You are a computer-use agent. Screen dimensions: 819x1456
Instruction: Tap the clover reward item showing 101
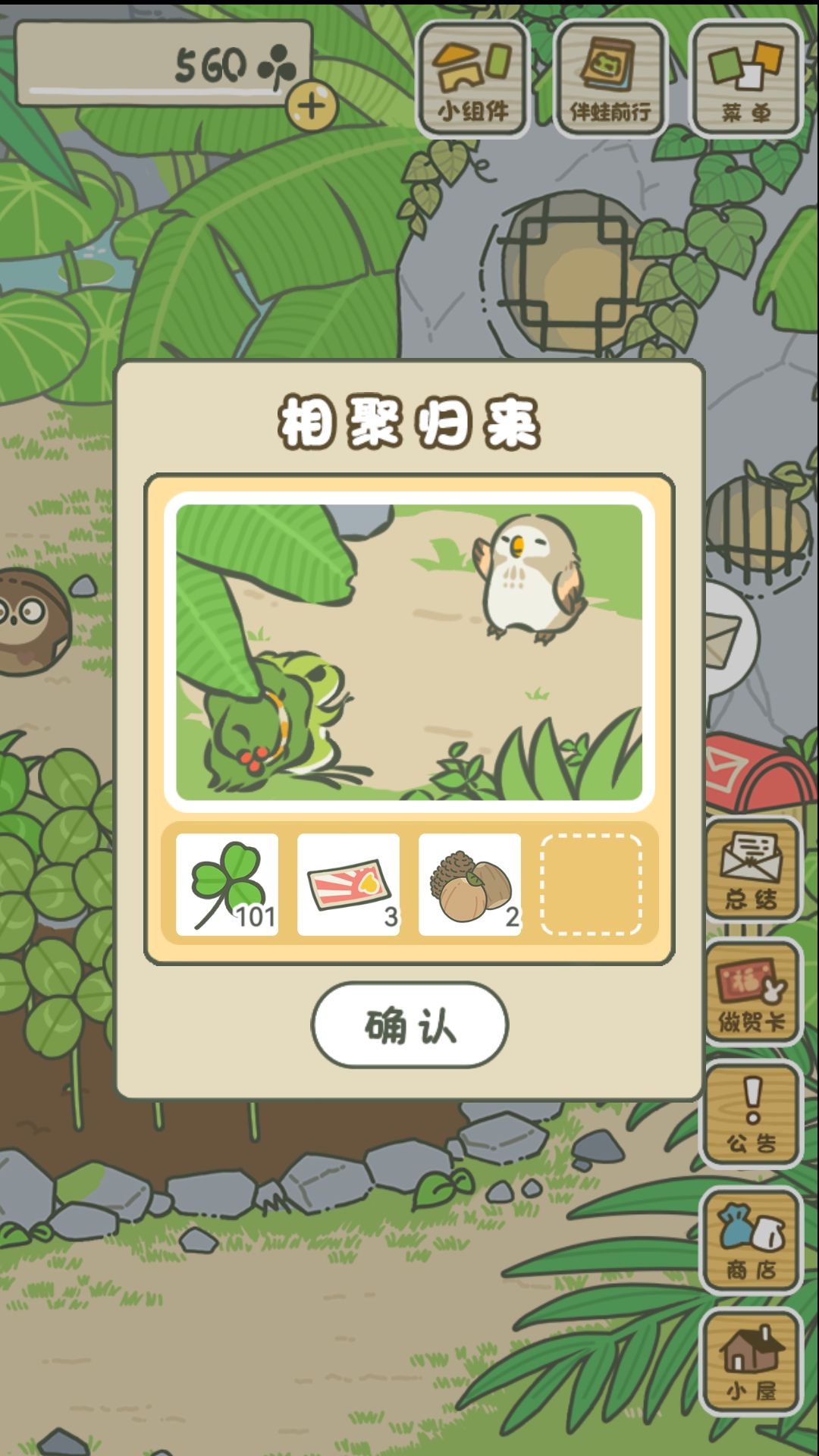pos(227,884)
